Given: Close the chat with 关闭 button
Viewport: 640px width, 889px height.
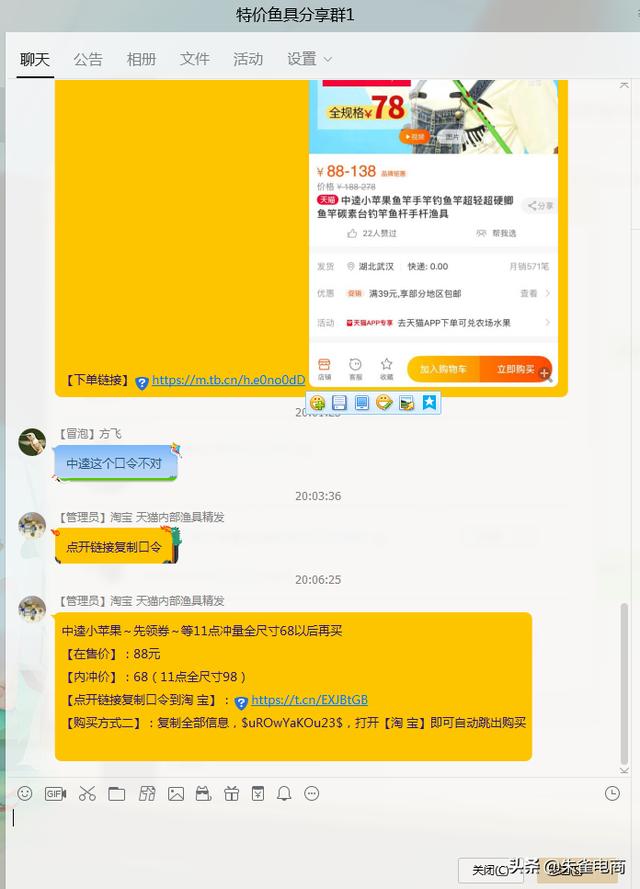Looking at the screenshot, I should tap(489, 870).
